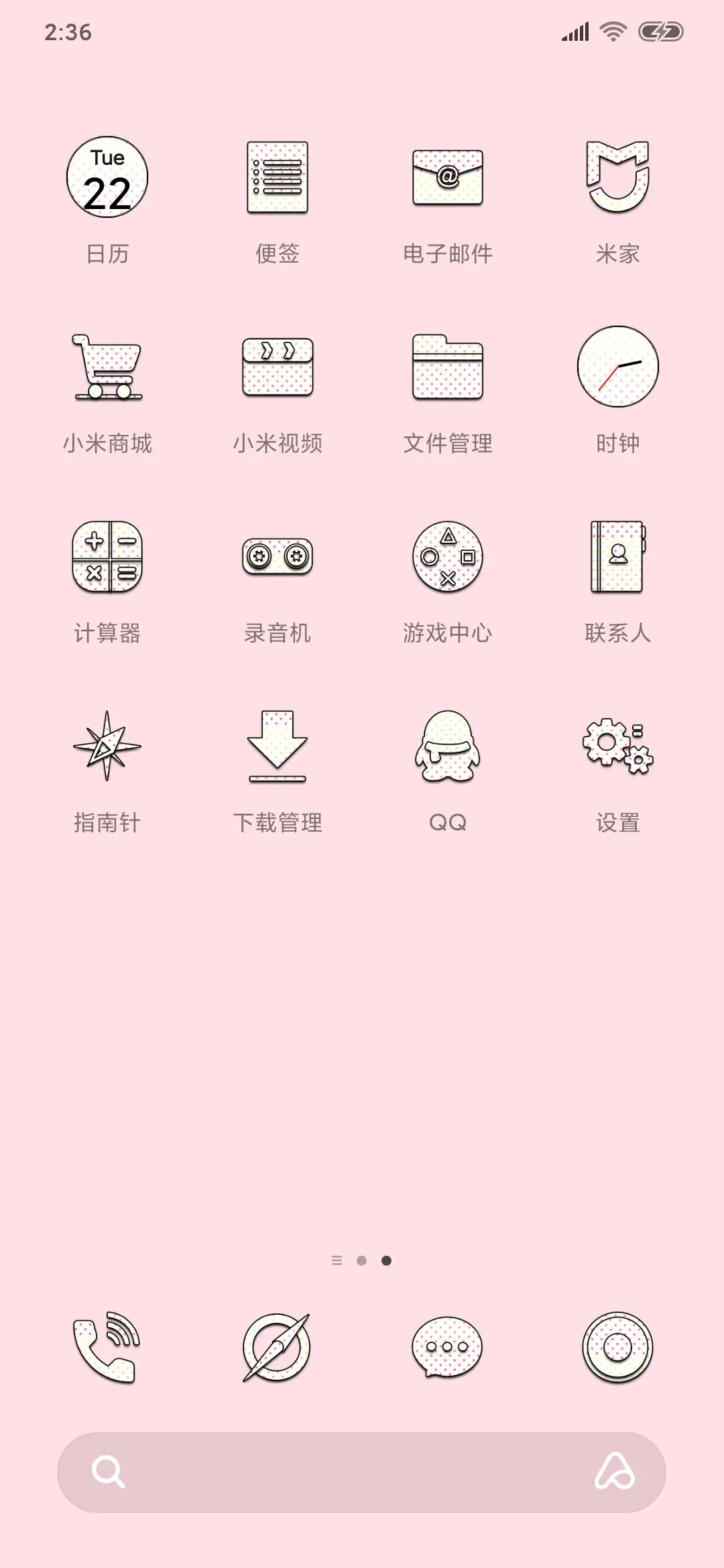Image resolution: width=724 pixels, height=1568 pixels.
Task: Open the Phone dialer in the dock
Action: (x=107, y=1351)
